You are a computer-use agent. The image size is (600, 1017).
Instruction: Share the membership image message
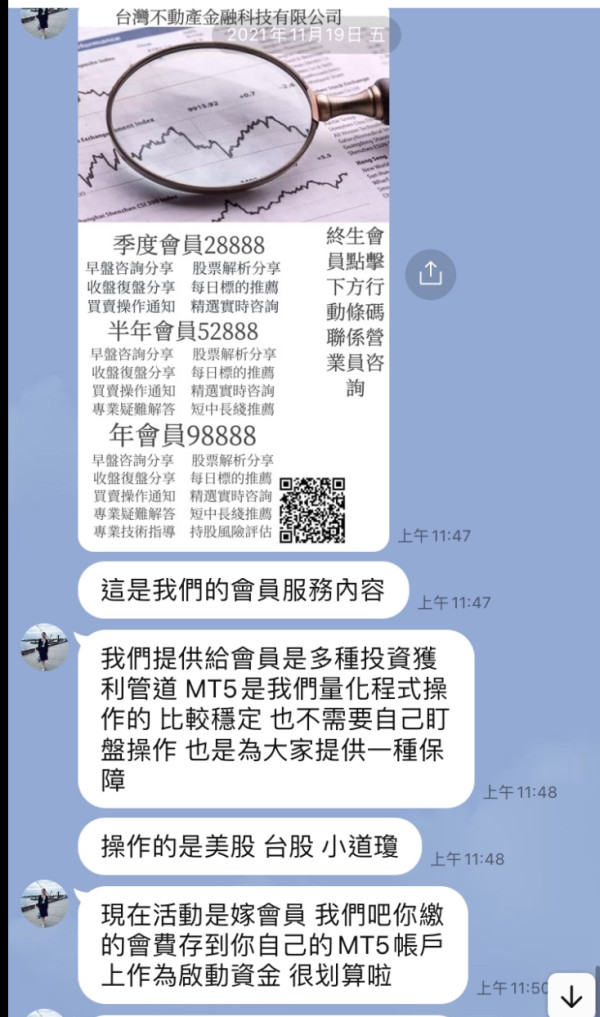point(430,274)
